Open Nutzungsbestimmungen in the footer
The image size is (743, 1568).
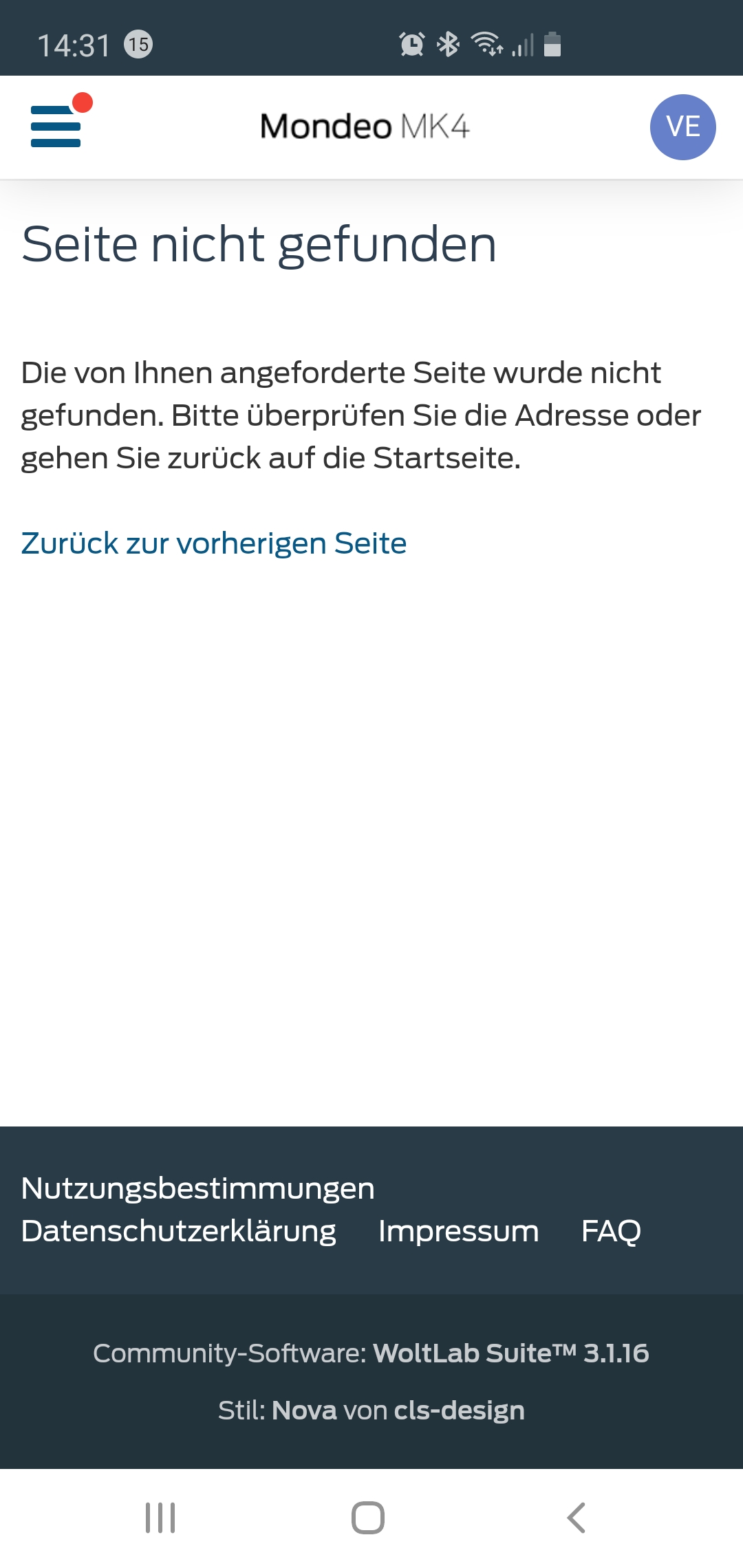tap(198, 1188)
